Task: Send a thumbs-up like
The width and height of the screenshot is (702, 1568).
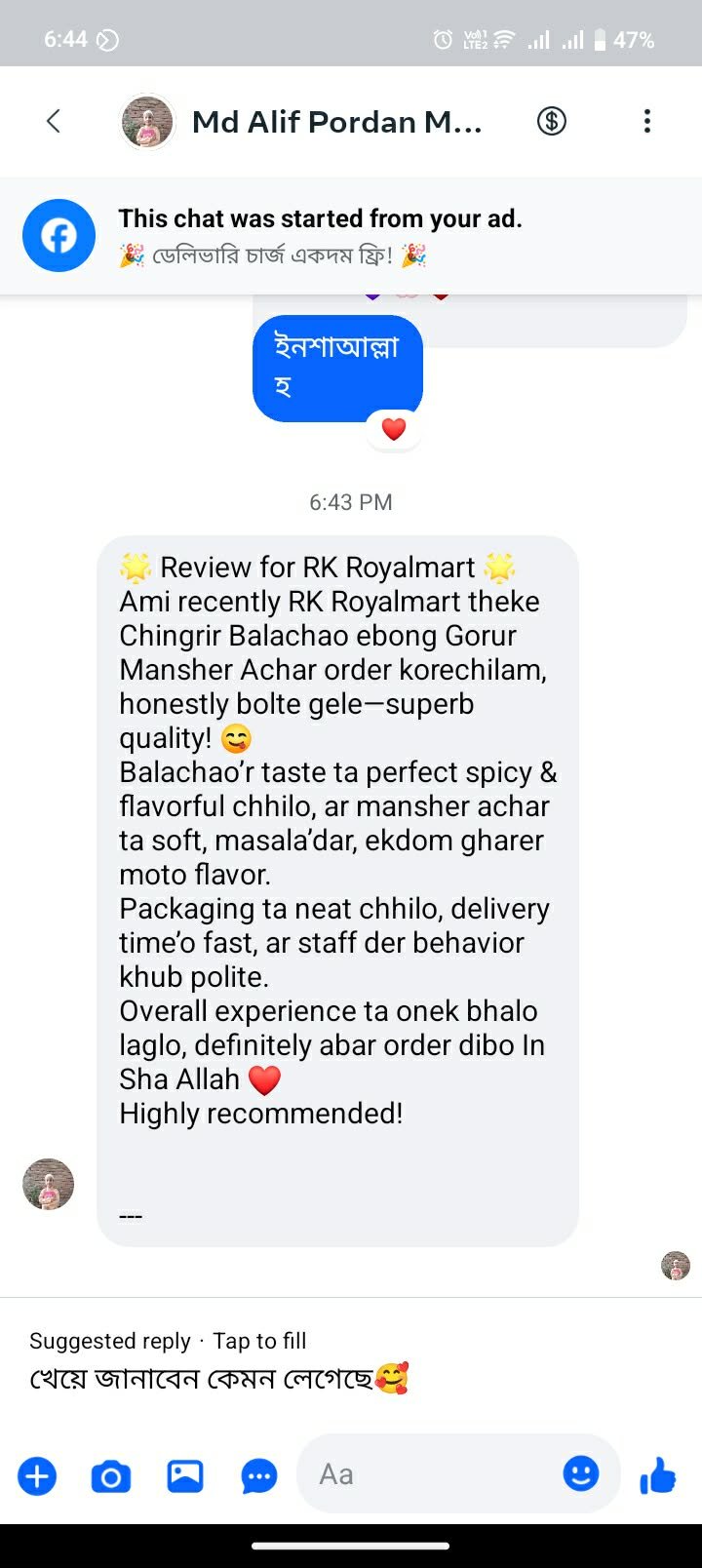Action: 658,1475
